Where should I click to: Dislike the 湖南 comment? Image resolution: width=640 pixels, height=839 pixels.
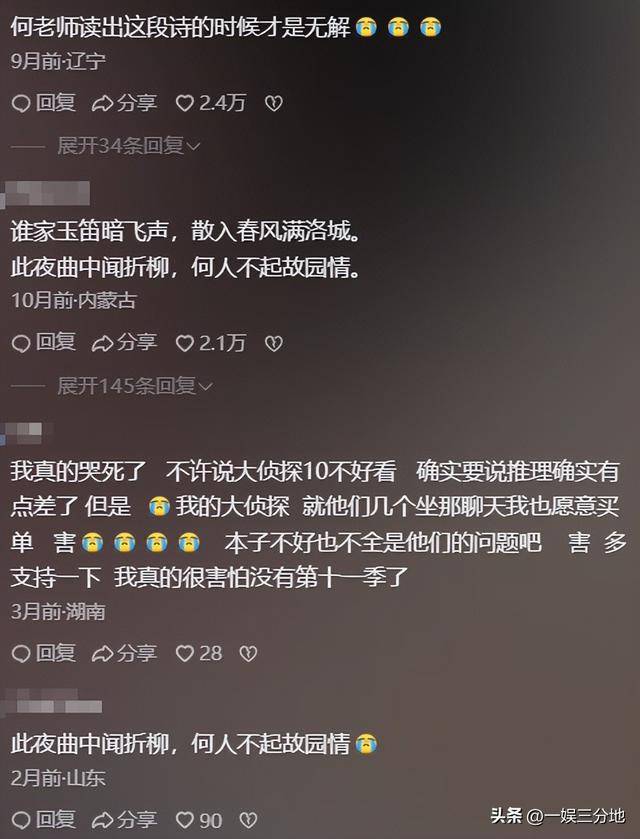point(248,653)
